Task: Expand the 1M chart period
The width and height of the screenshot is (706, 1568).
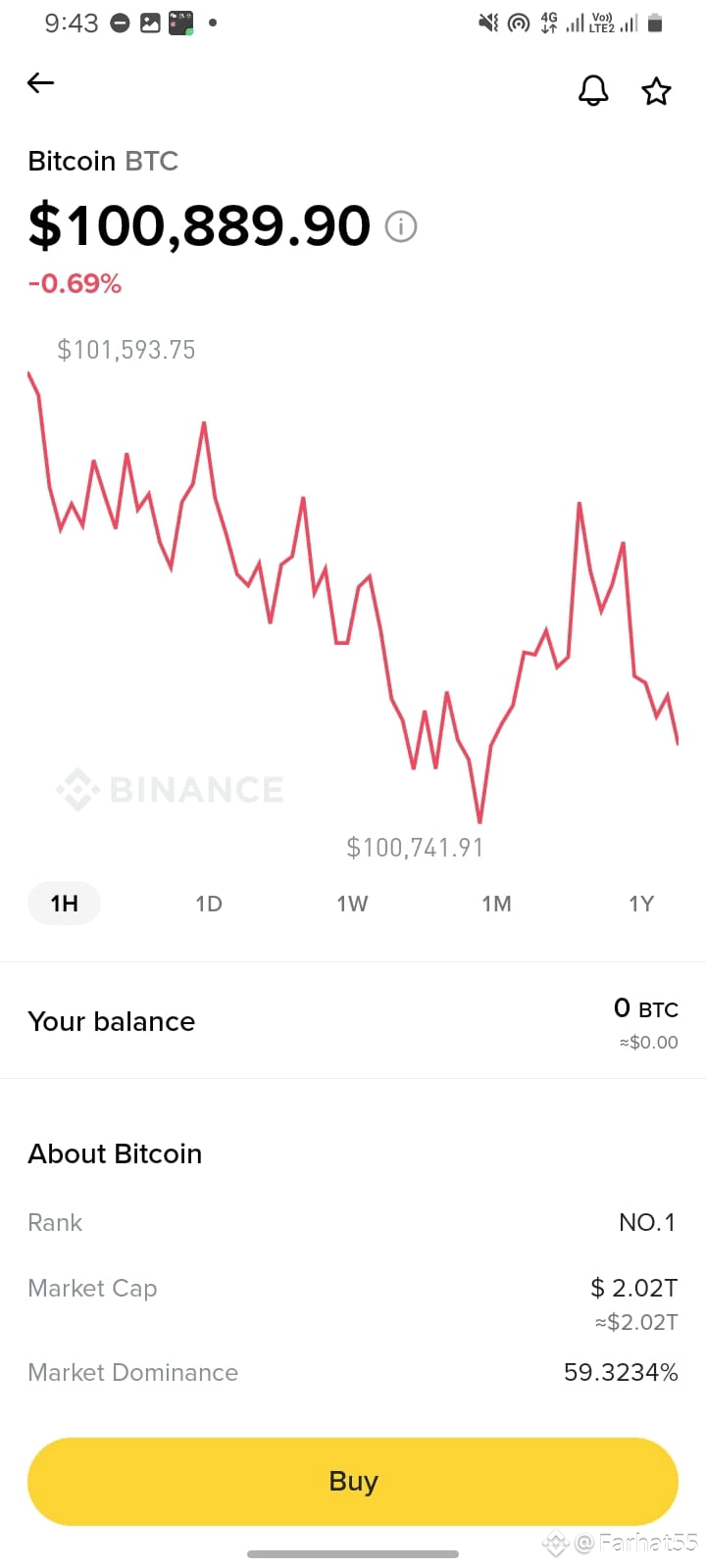Action: pos(497,903)
